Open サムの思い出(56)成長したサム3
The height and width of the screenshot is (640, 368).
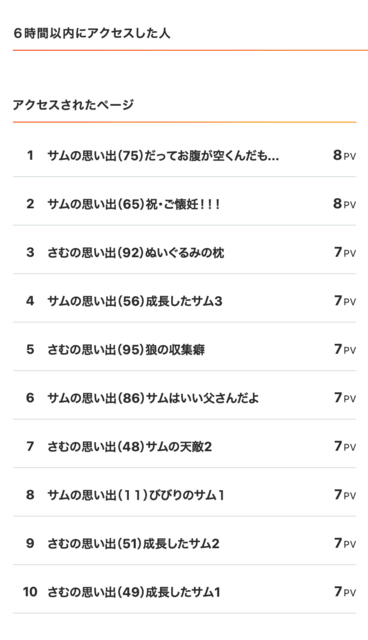pos(135,301)
